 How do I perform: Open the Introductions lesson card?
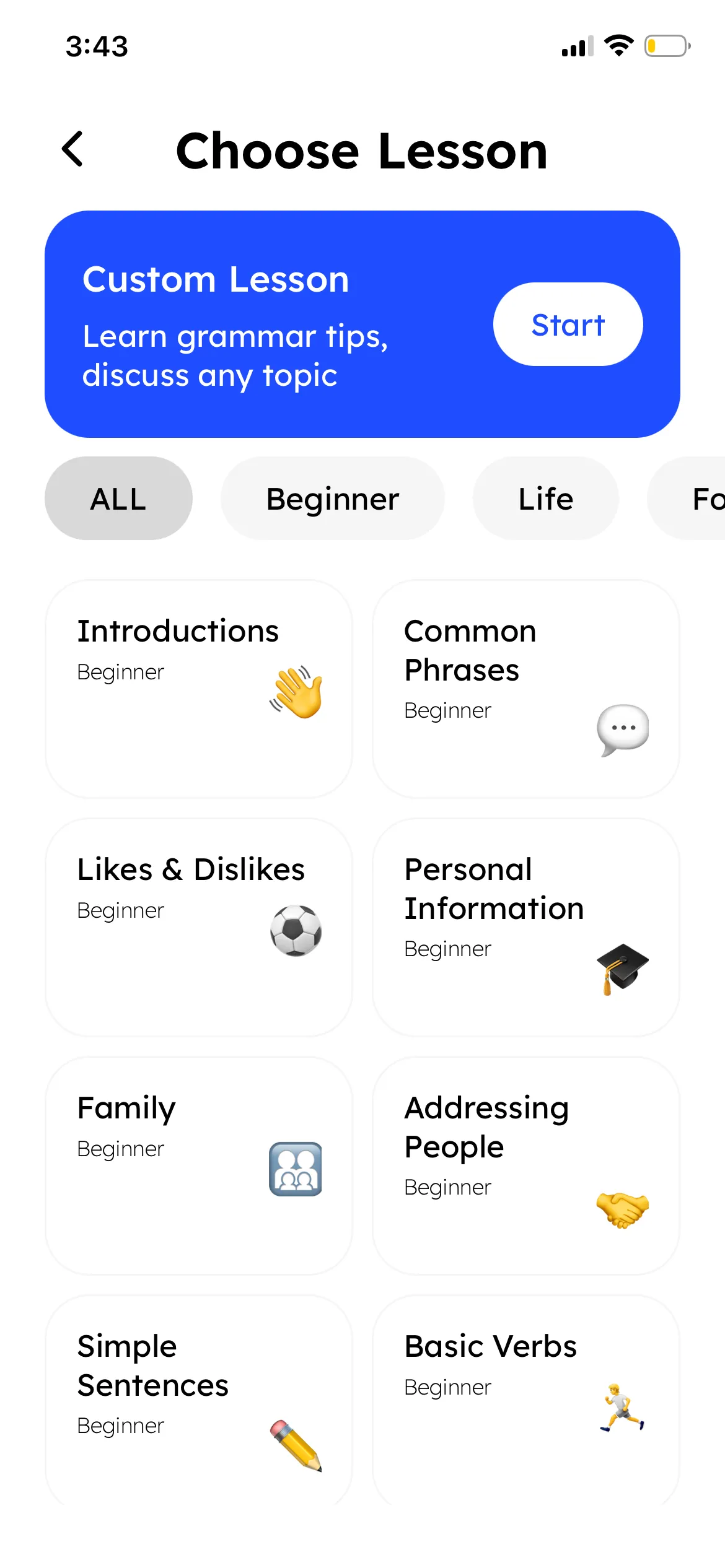(x=199, y=687)
